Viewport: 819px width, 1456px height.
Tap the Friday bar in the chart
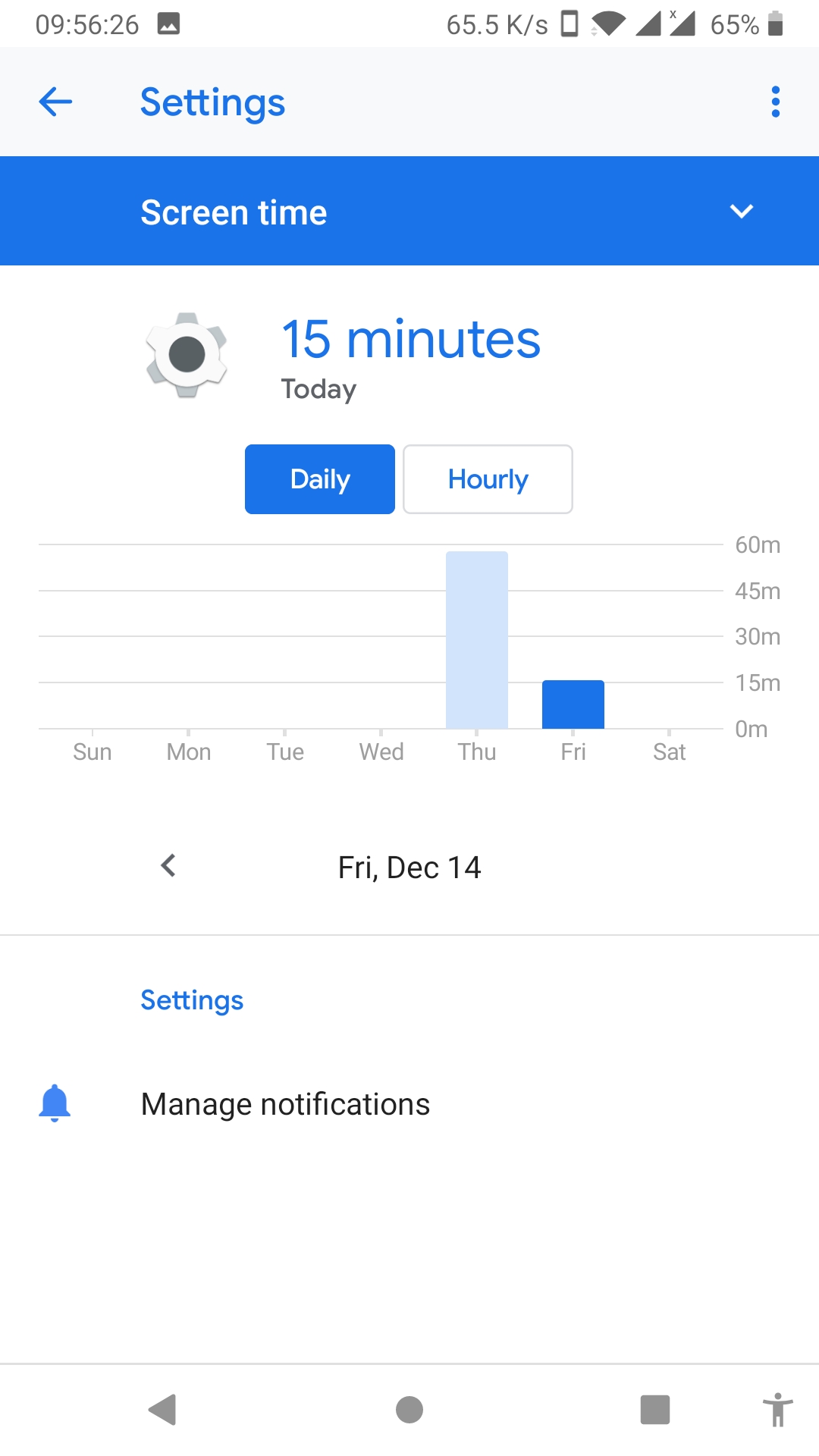coord(573,704)
